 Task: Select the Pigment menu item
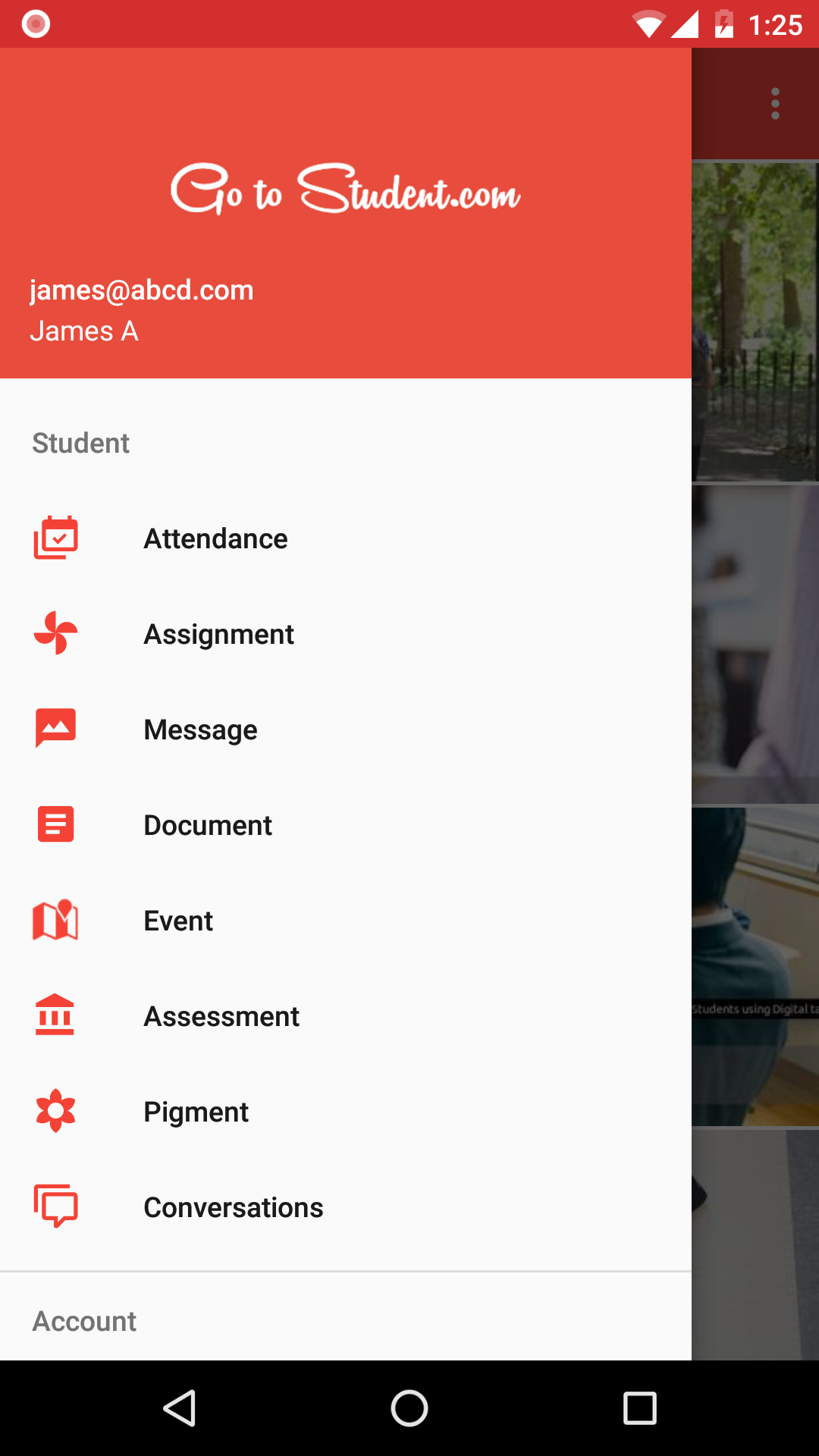pos(346,1112)
